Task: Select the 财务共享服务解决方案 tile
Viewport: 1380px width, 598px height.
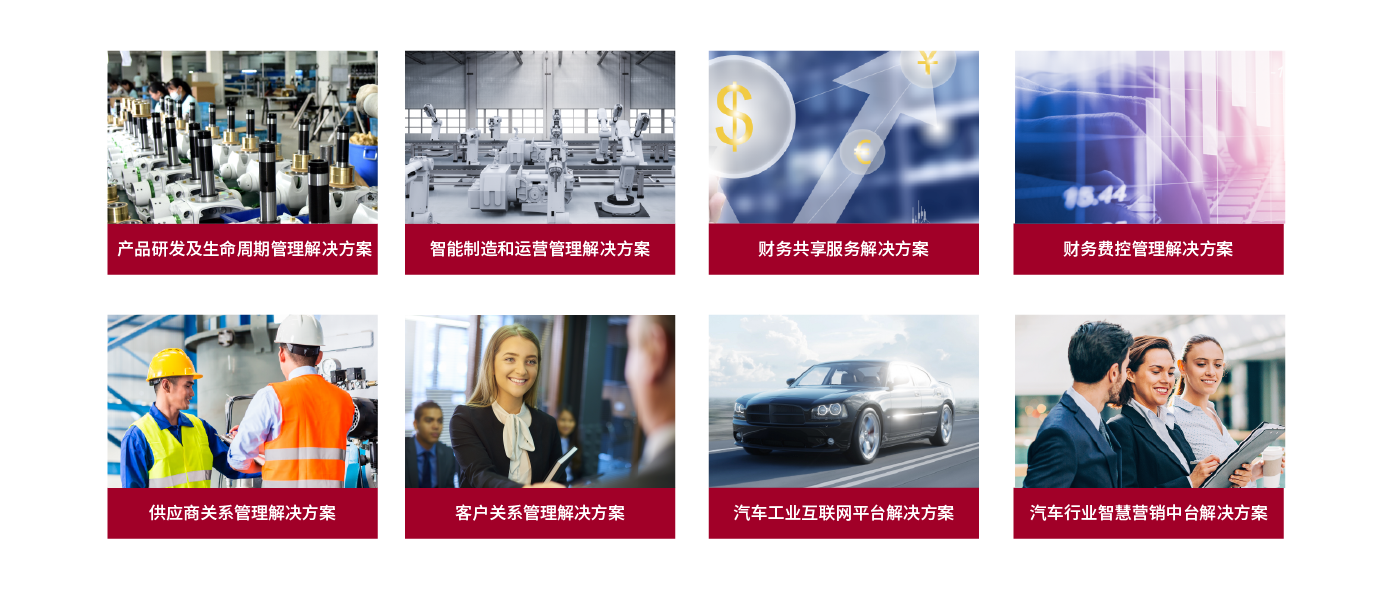Action: (x=844, y=163)
